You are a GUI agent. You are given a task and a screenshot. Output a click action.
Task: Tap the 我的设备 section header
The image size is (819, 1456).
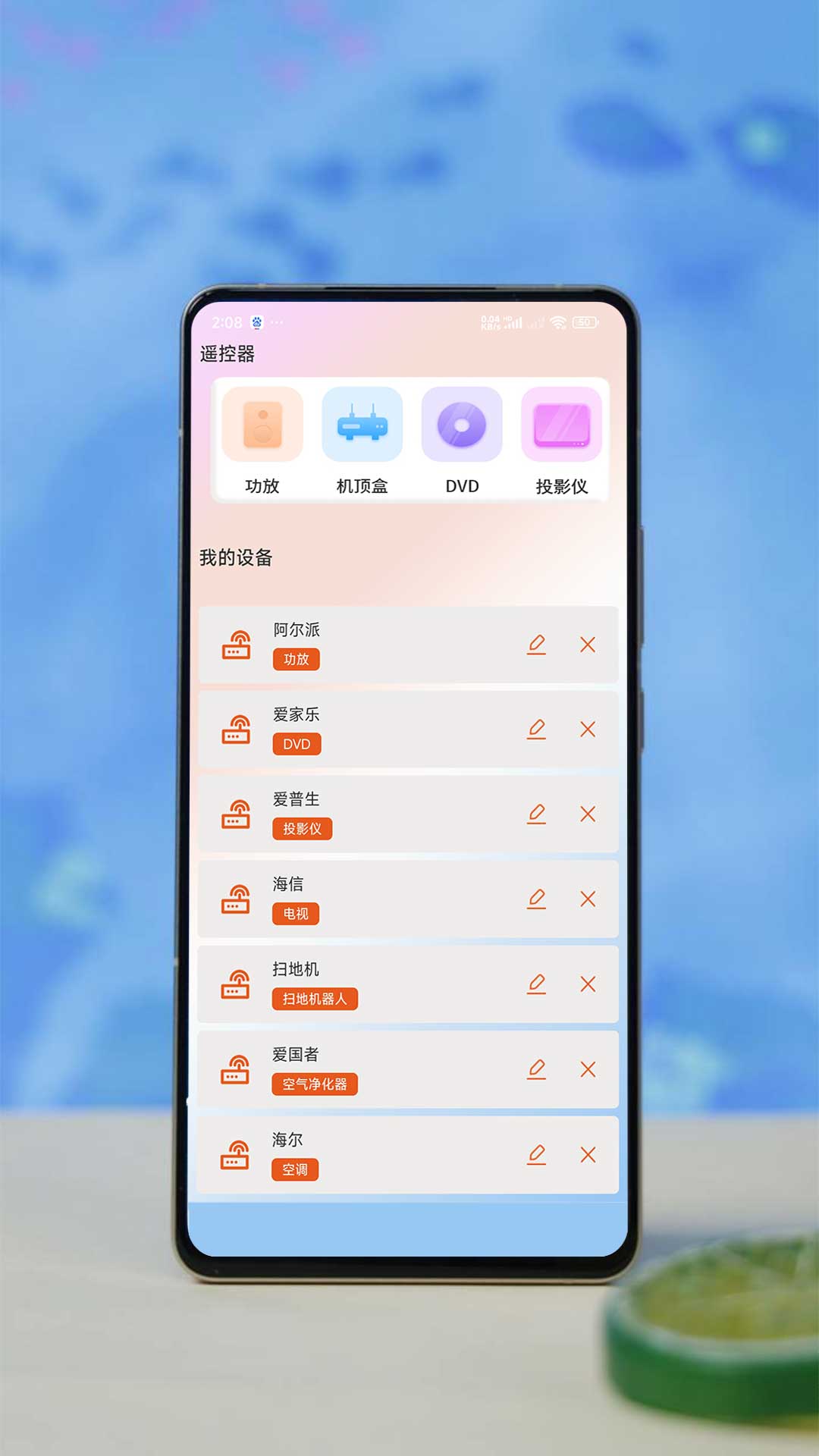(235, 557)
